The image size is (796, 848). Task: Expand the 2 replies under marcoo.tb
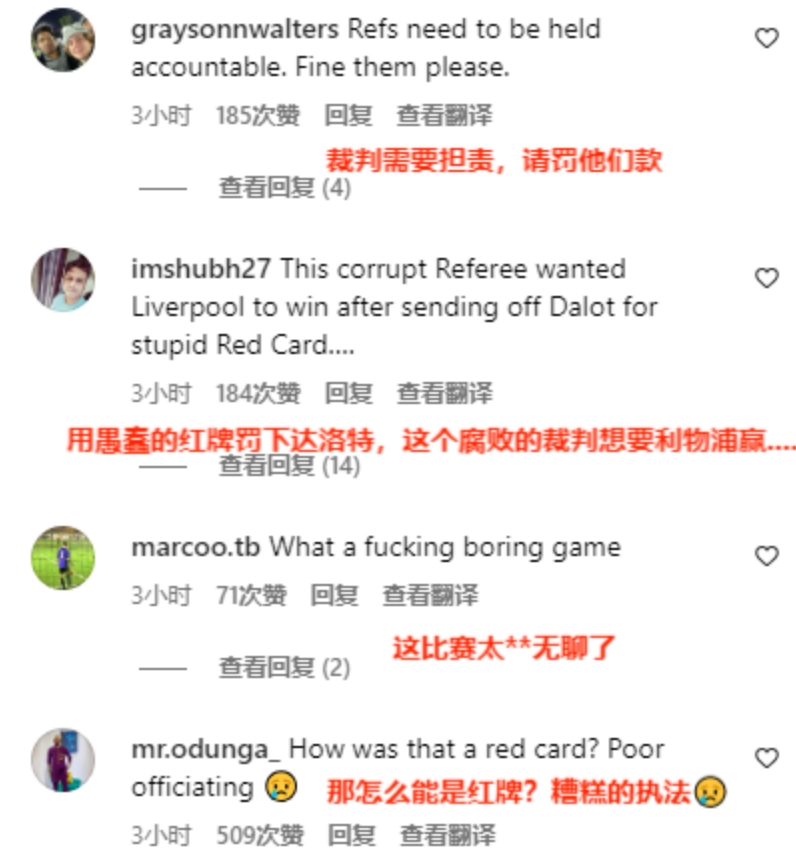[284, 668]
